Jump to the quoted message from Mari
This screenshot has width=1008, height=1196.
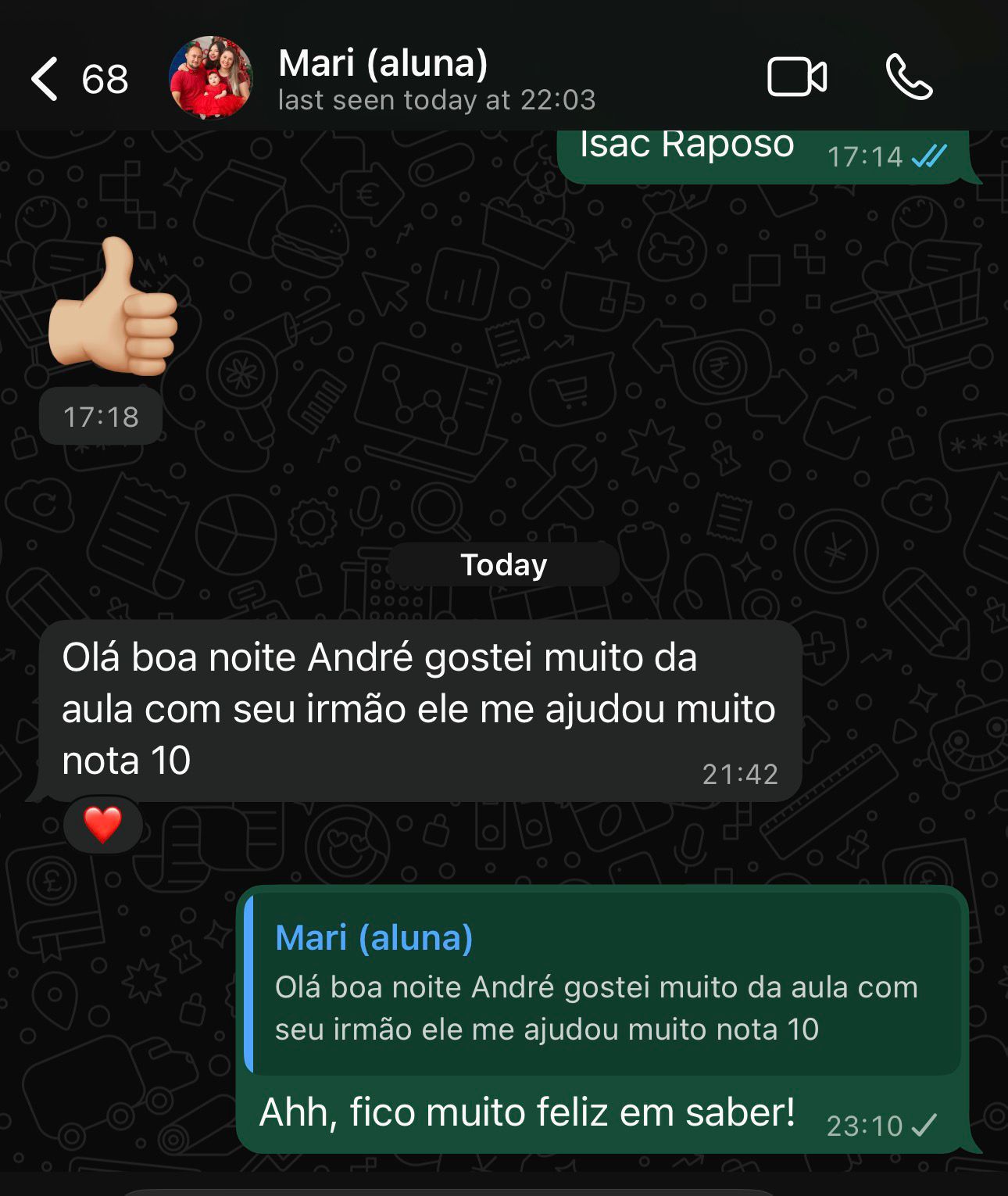pyautogui.click(x=602, y=983)
